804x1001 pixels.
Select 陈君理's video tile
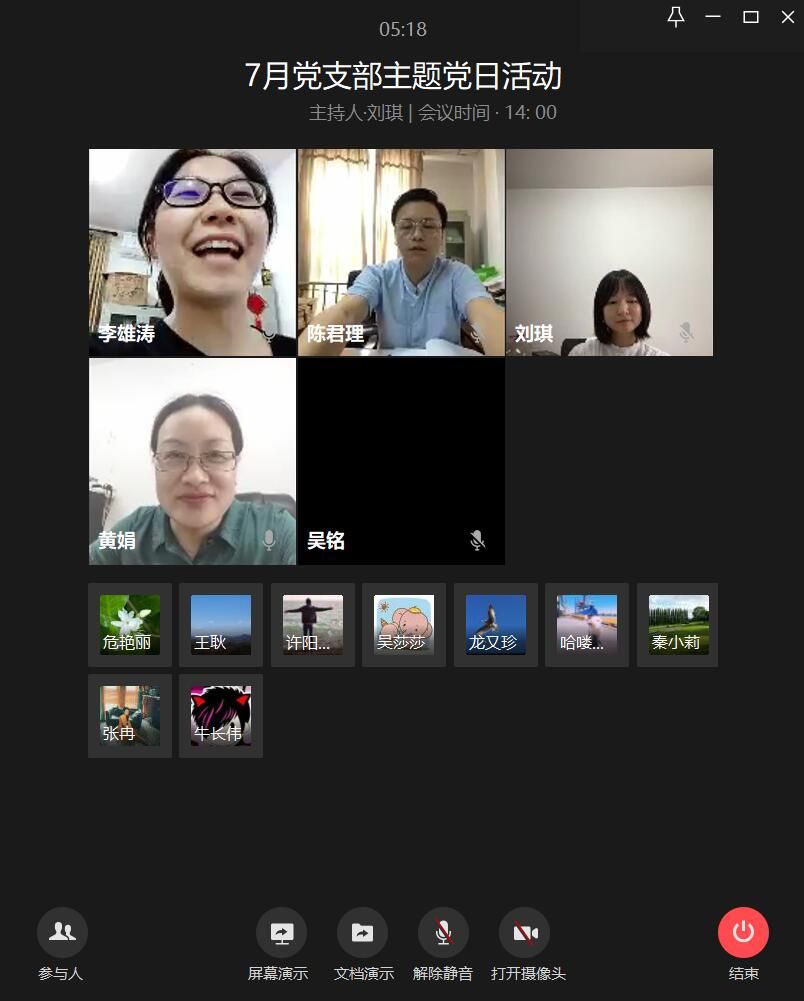click(x=401, y=252)
